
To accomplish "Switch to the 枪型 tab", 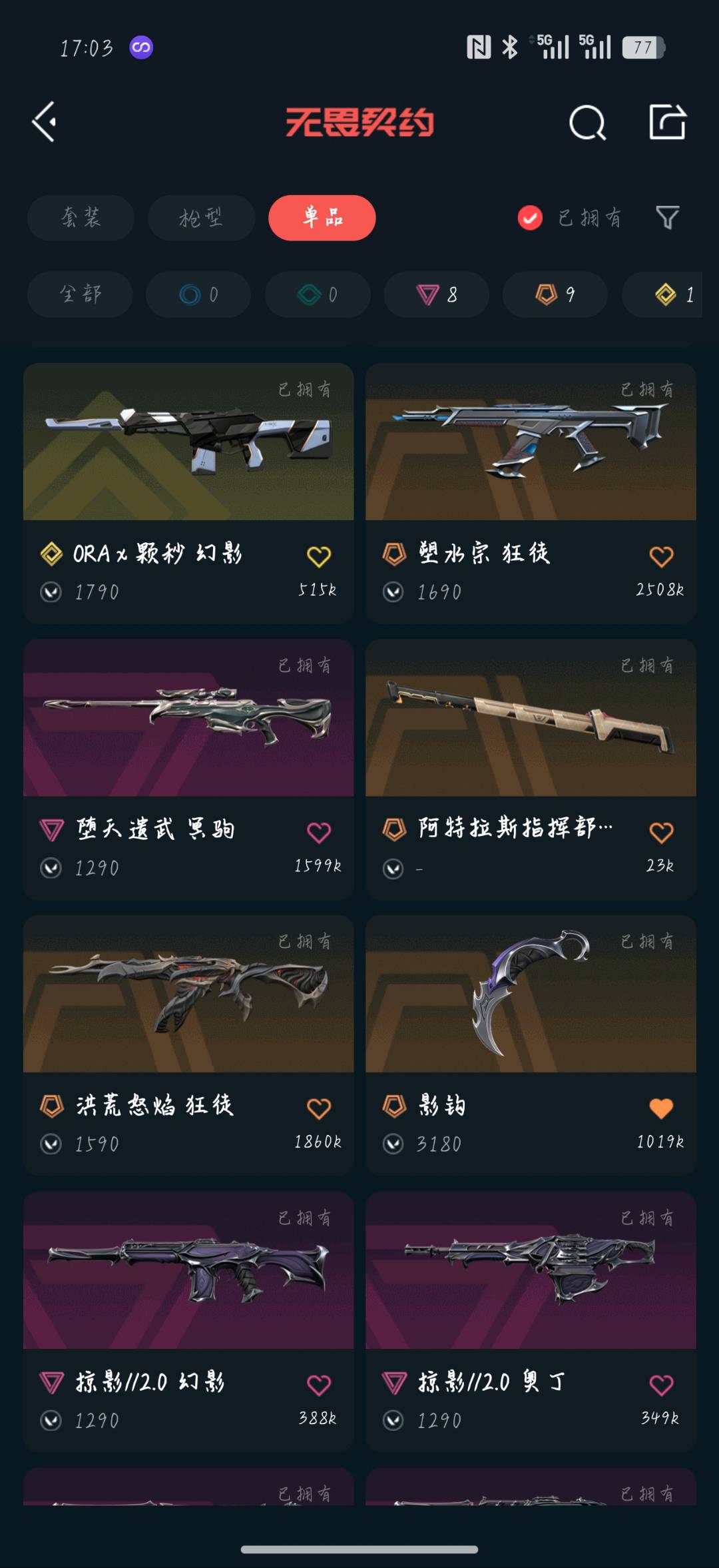I will pos(201,218).
